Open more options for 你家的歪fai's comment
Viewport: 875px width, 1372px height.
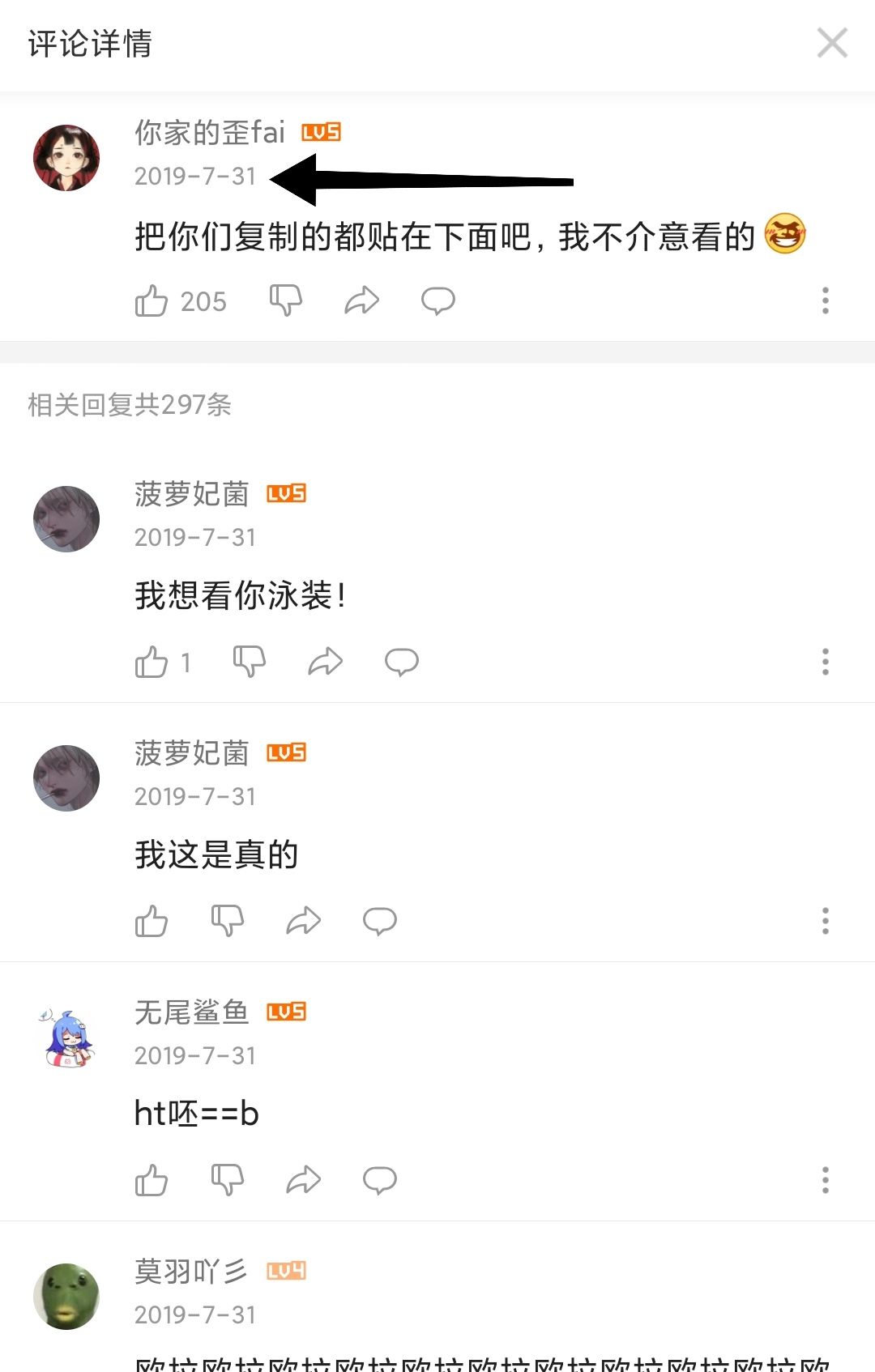825,301
